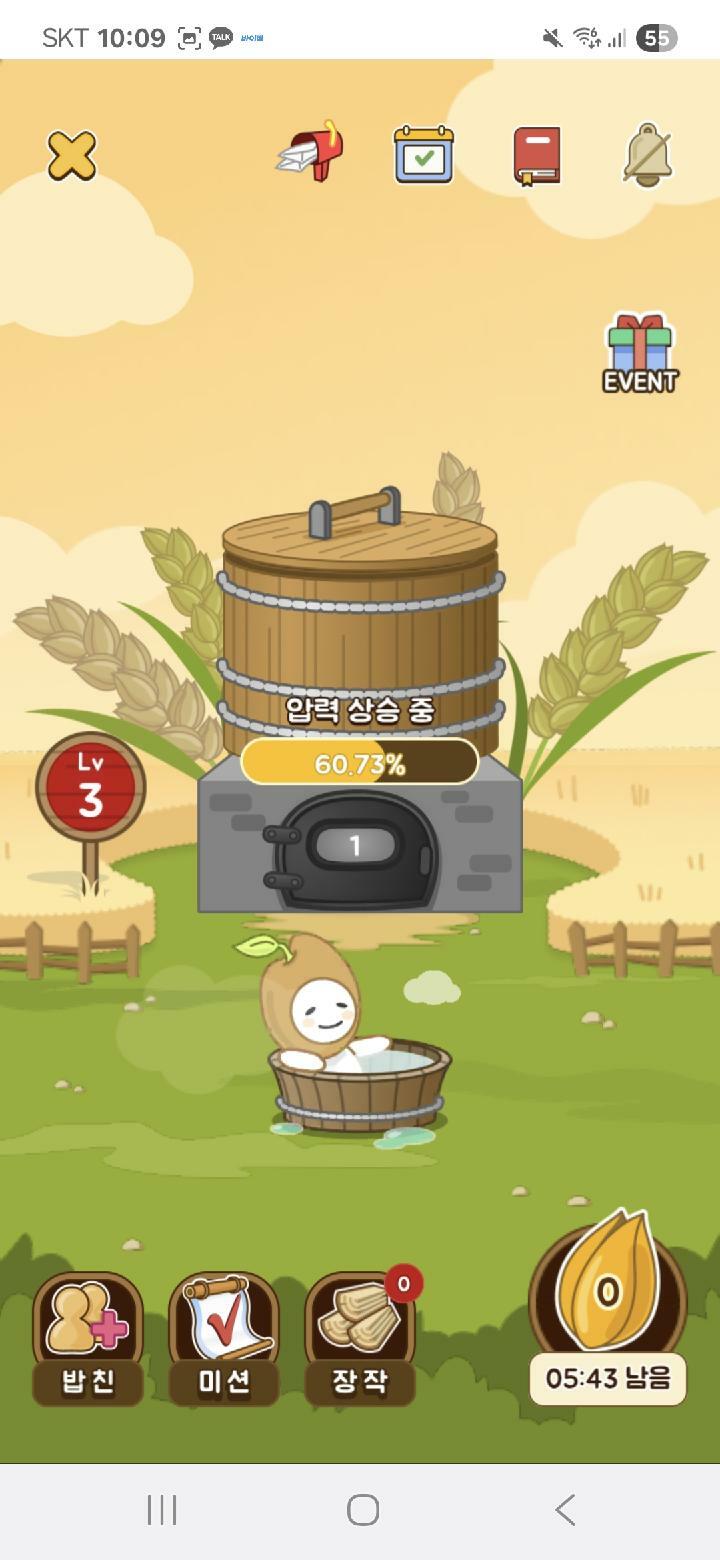Image resolution: width=720 pixels, height=1560 pixels.
Task: Open the 밥친 friends menu
Action: coord(88,1338)
